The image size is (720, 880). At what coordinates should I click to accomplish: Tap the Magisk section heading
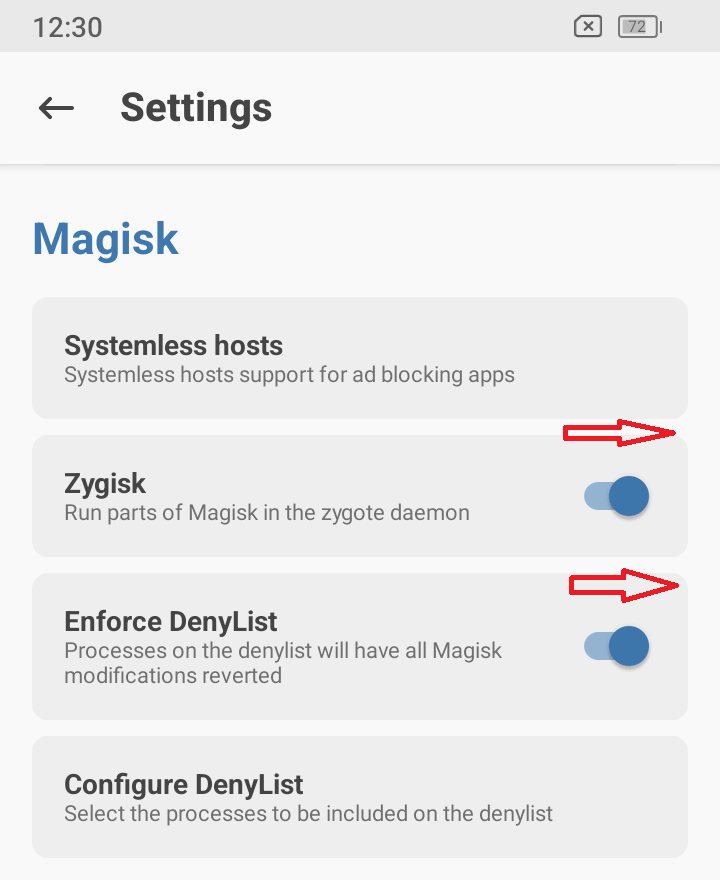point(105,238)
